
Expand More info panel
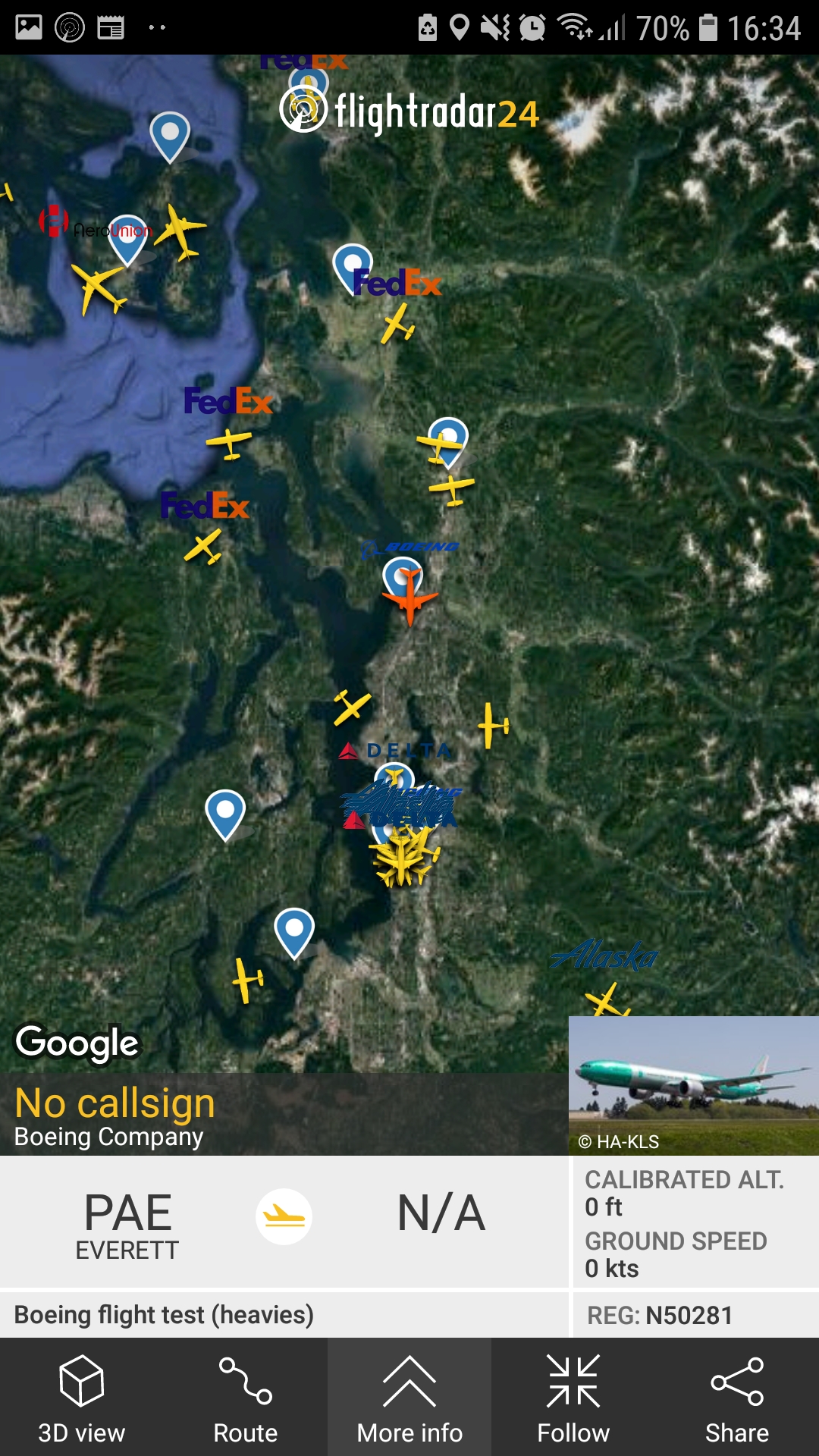point(409,1398)
